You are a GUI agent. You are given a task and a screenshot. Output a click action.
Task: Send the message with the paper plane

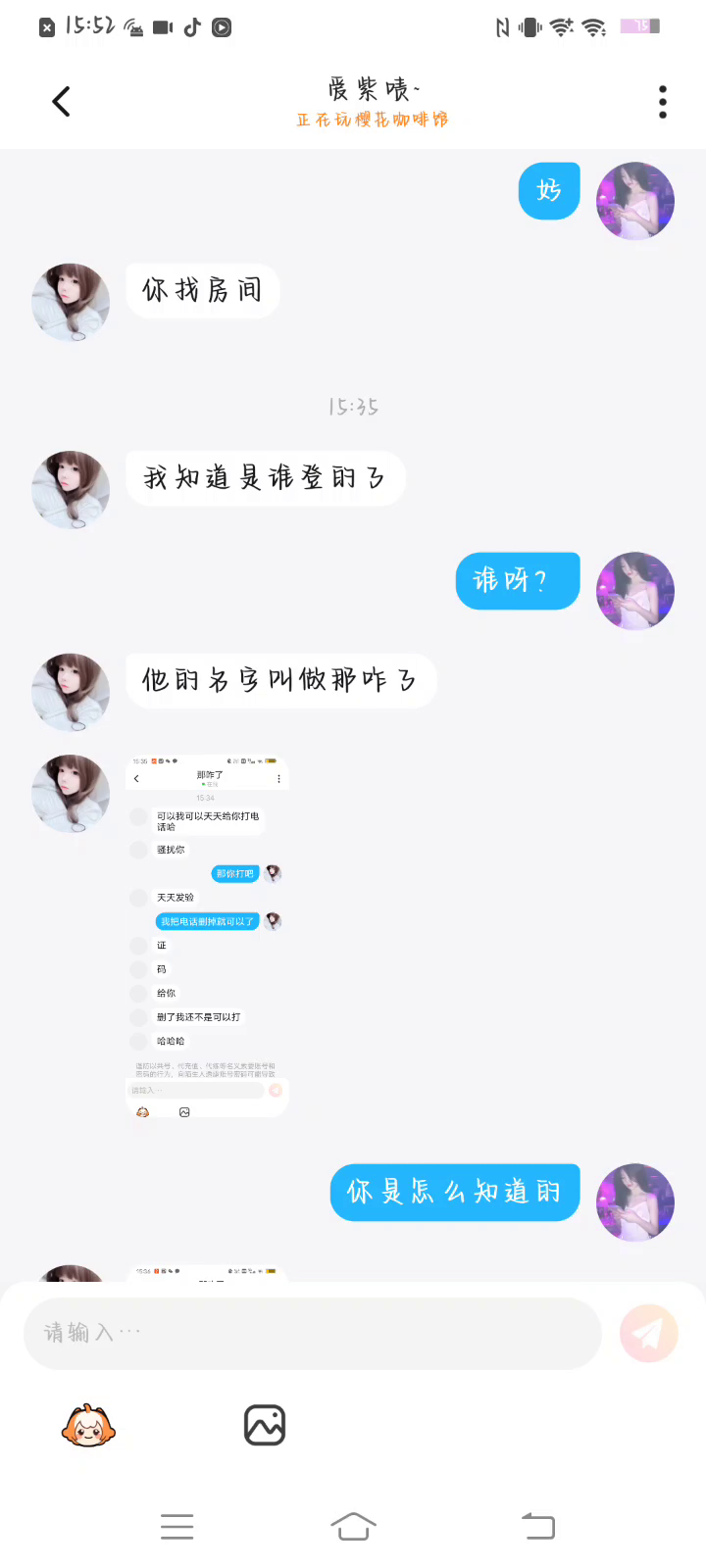coord(648,1333)
